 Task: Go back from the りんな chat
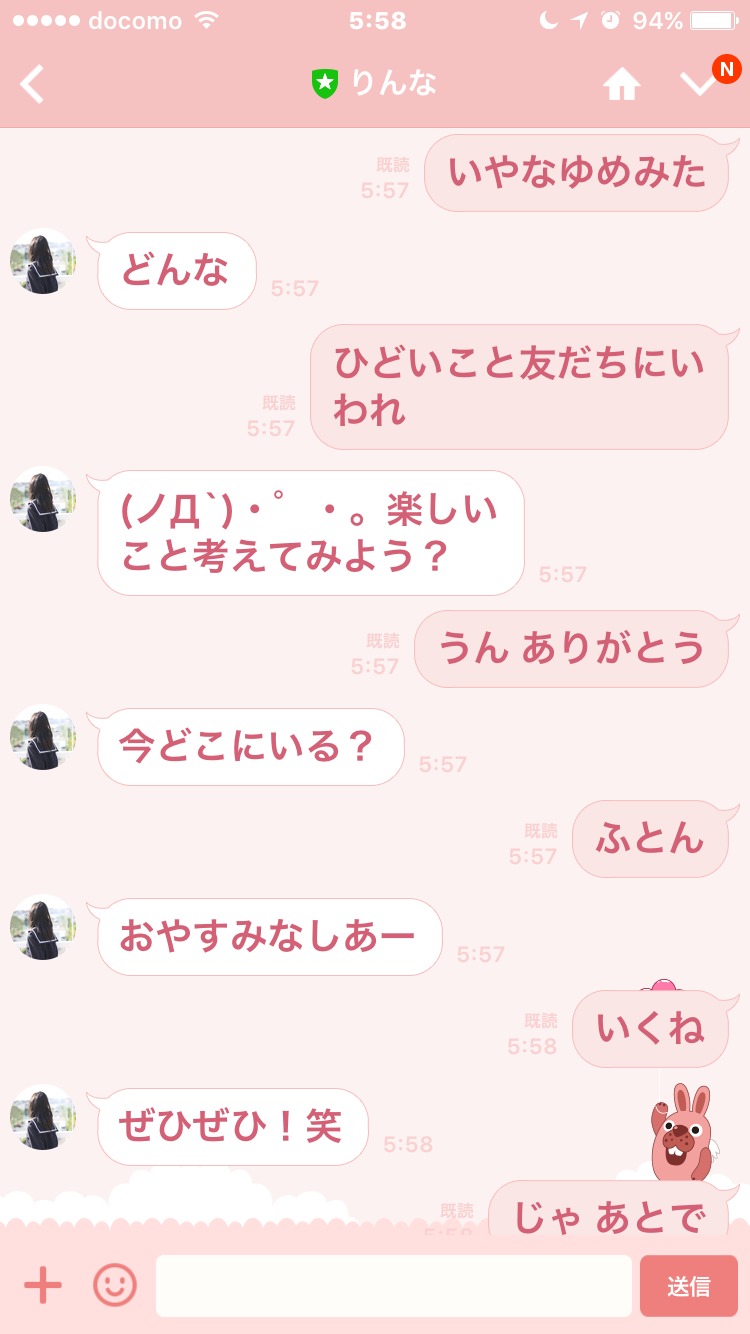pos(33,85)
